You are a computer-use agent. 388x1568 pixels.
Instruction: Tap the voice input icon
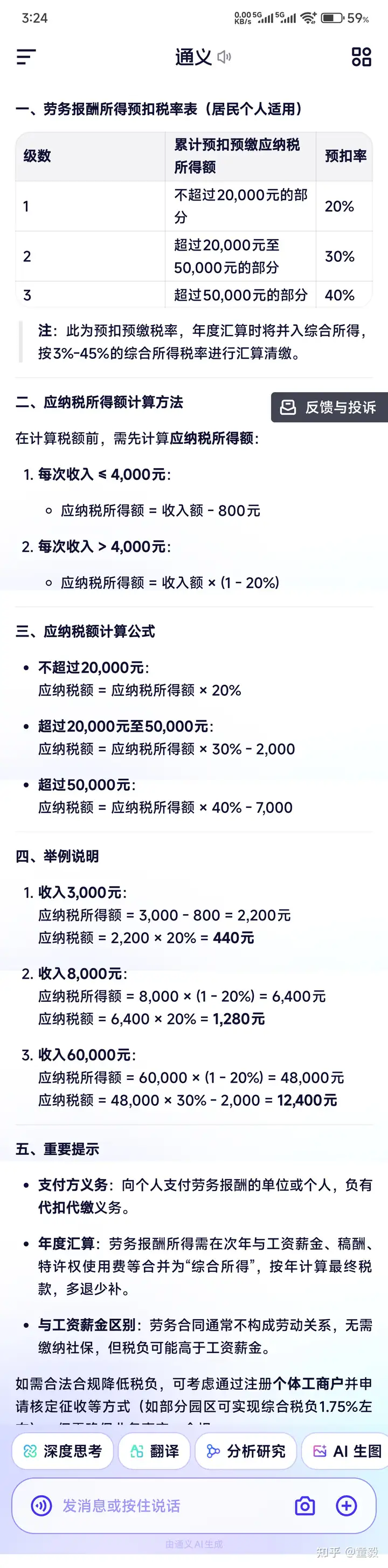click(x=41, y=1506)
